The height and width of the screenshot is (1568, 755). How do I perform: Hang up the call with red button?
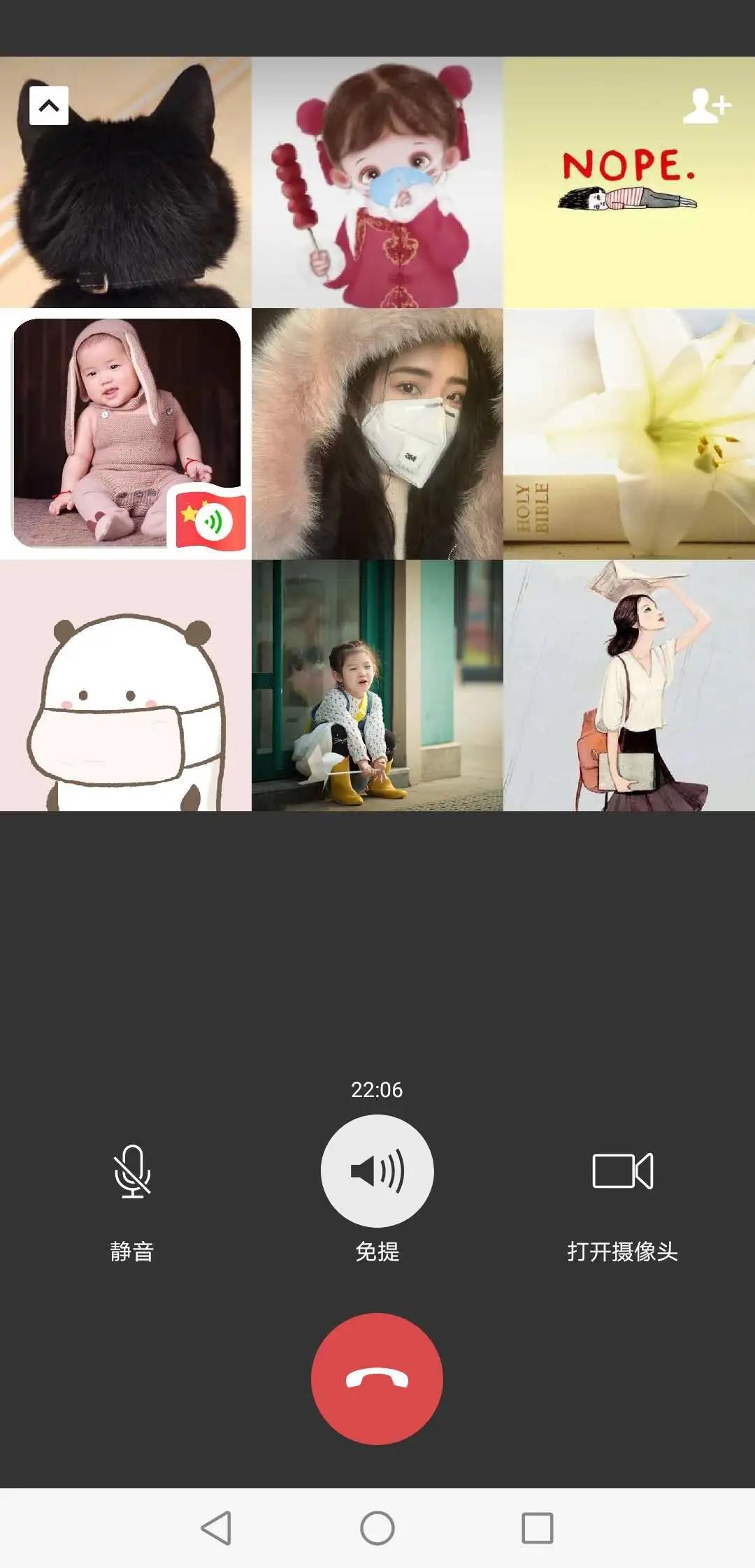point(377,1378)
